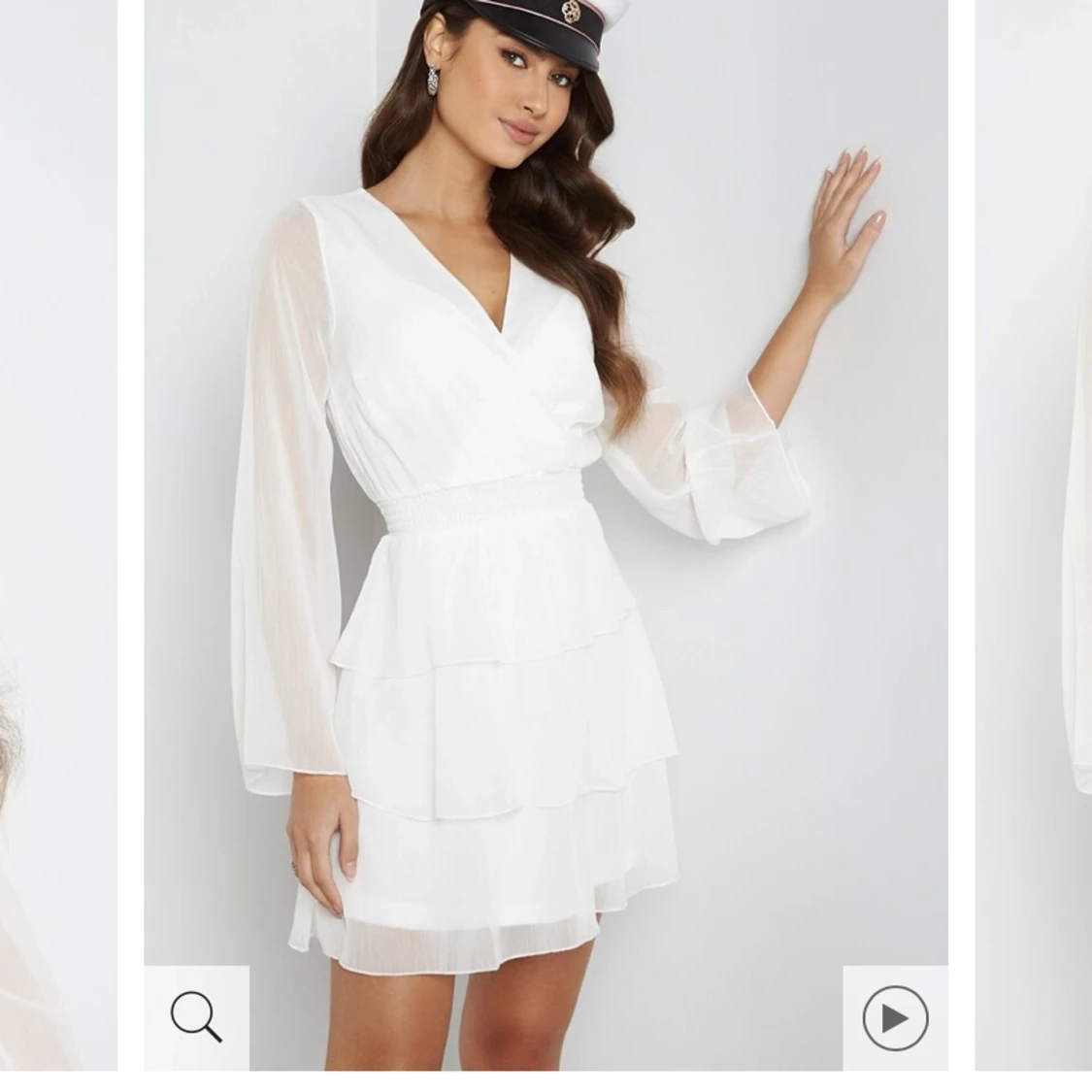The height and width of the screenshot is (1092, 1092).
Task: Tap the magnifier icon to zoom the photo
Action: 196,1017
